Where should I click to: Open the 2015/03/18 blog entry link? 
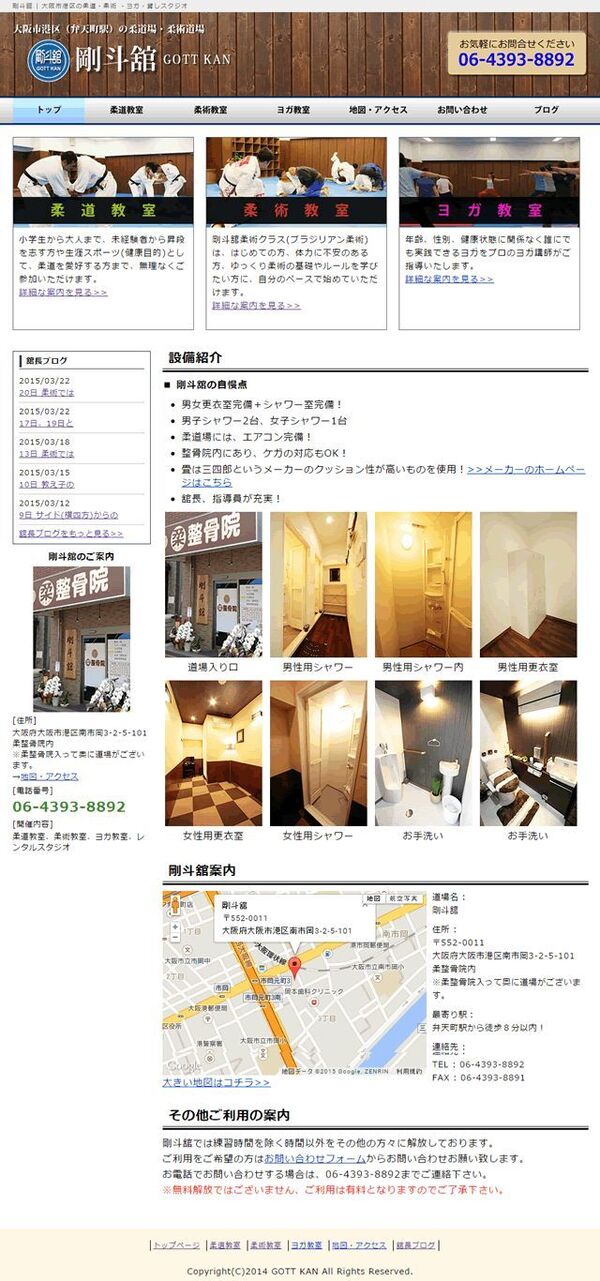(x=46, y=453)
